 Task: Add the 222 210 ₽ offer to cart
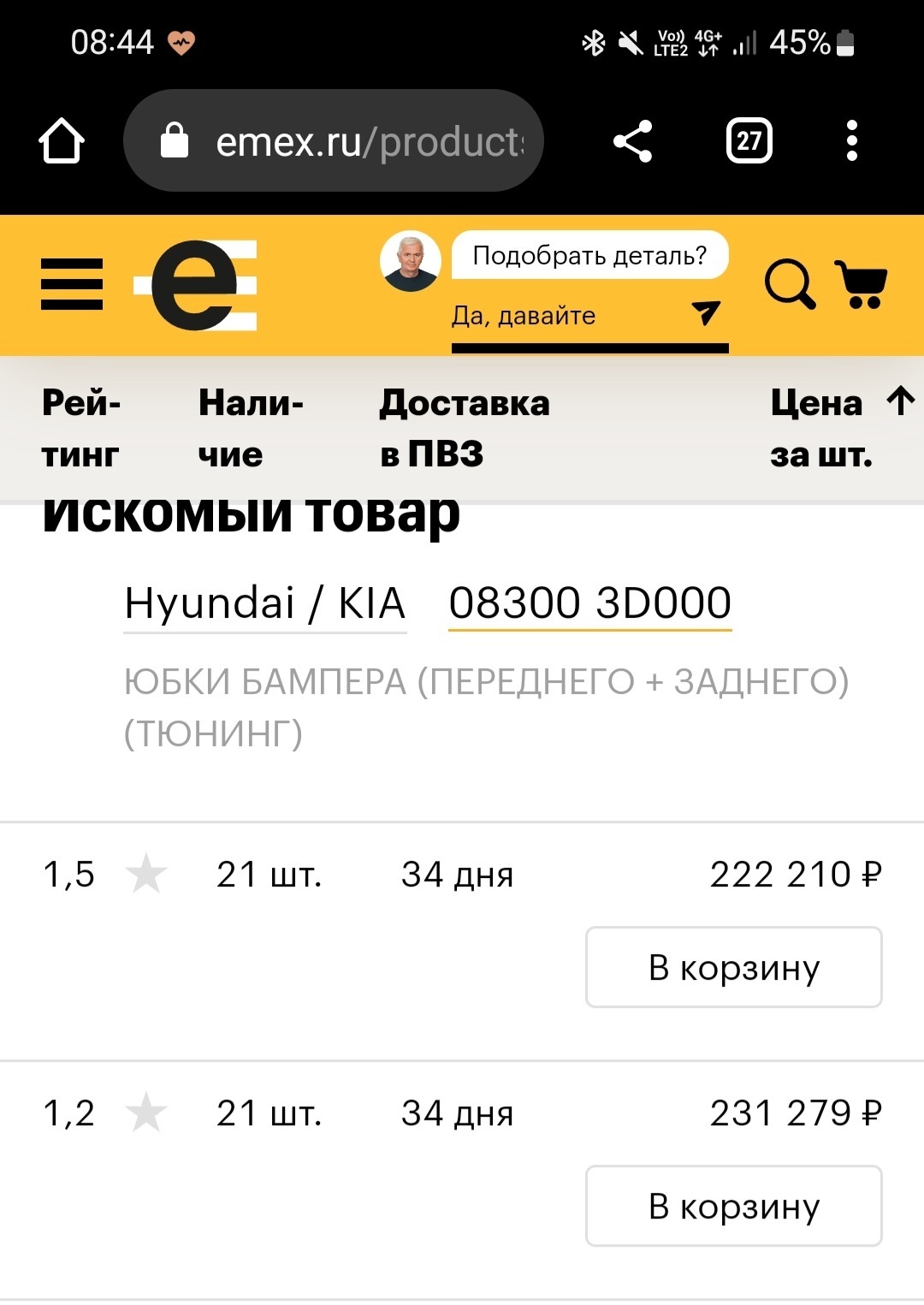click(733, 967)
